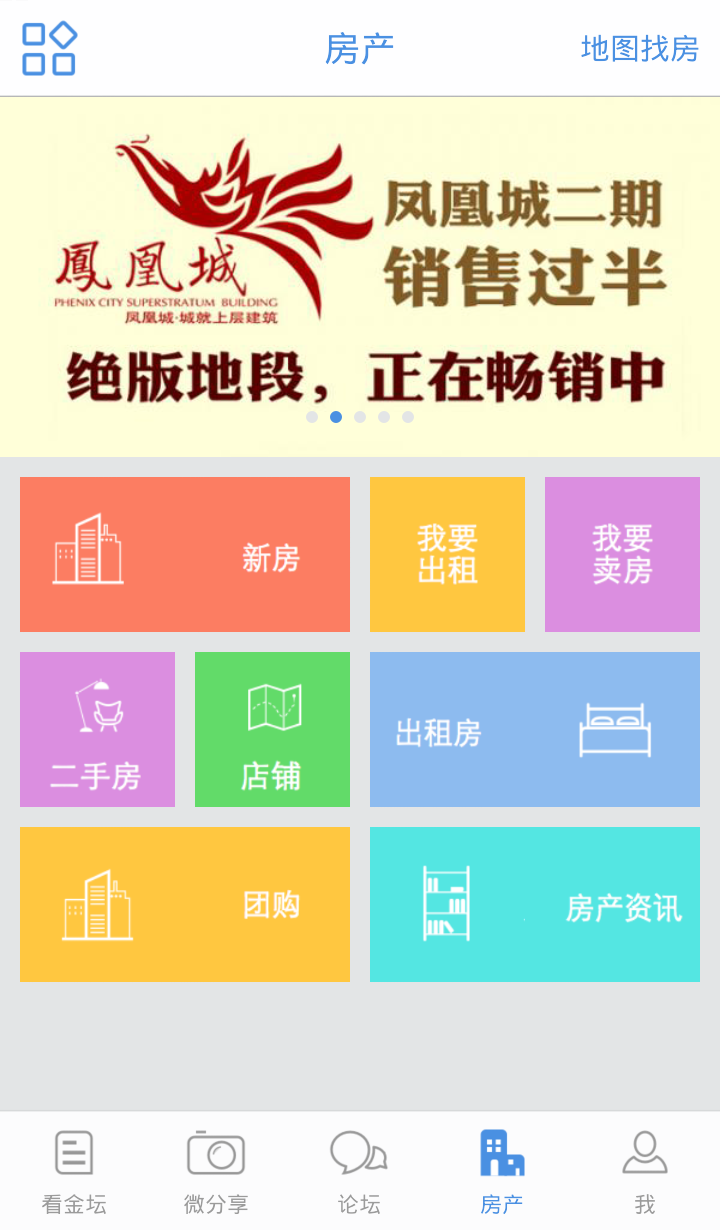Tap the speech bubbles icon above 论坛
This screenshot has width=720, height=1230.
(x=359, y=1151)
